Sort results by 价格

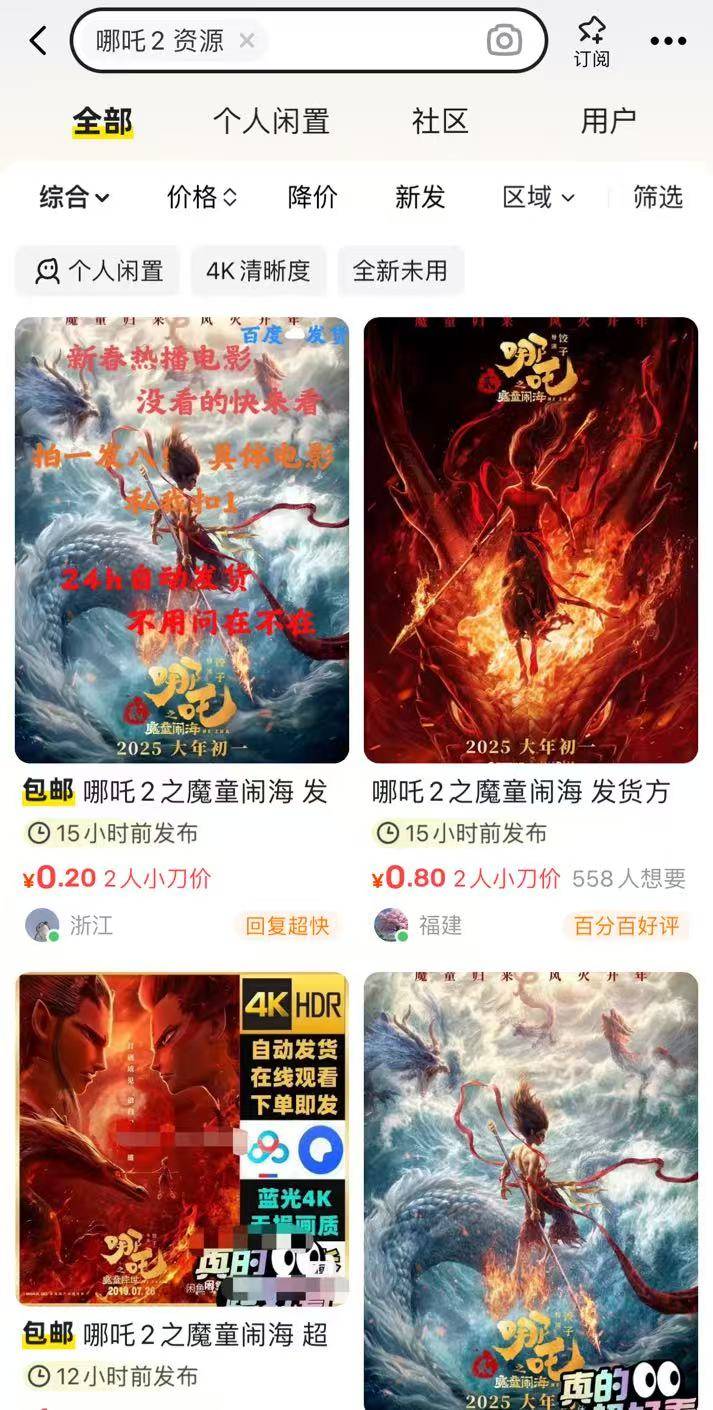pyautogui.click(x=201, y=197)
